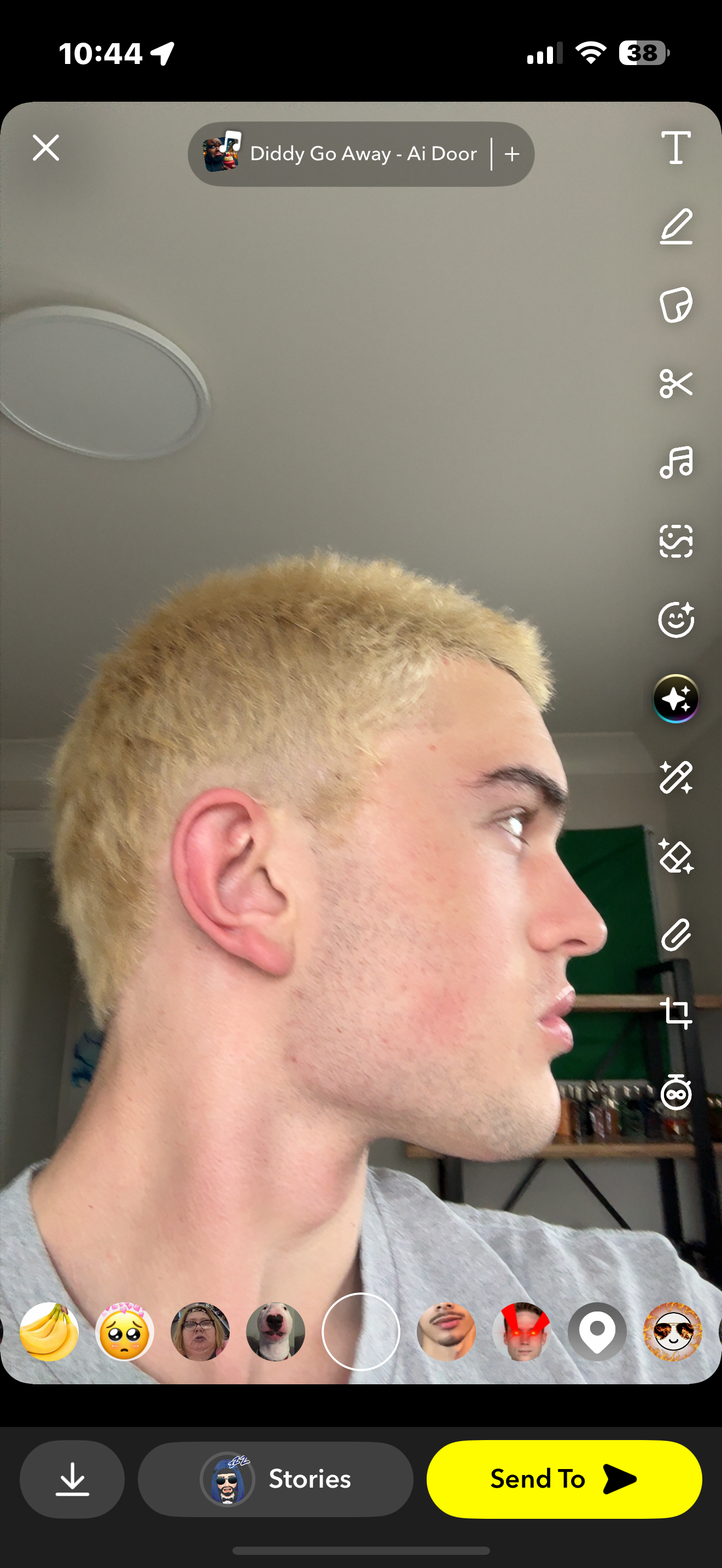Viewport: 722px width, 1568px height.
Task: Apply the white dog lens
Action: tap(276, 1332)
